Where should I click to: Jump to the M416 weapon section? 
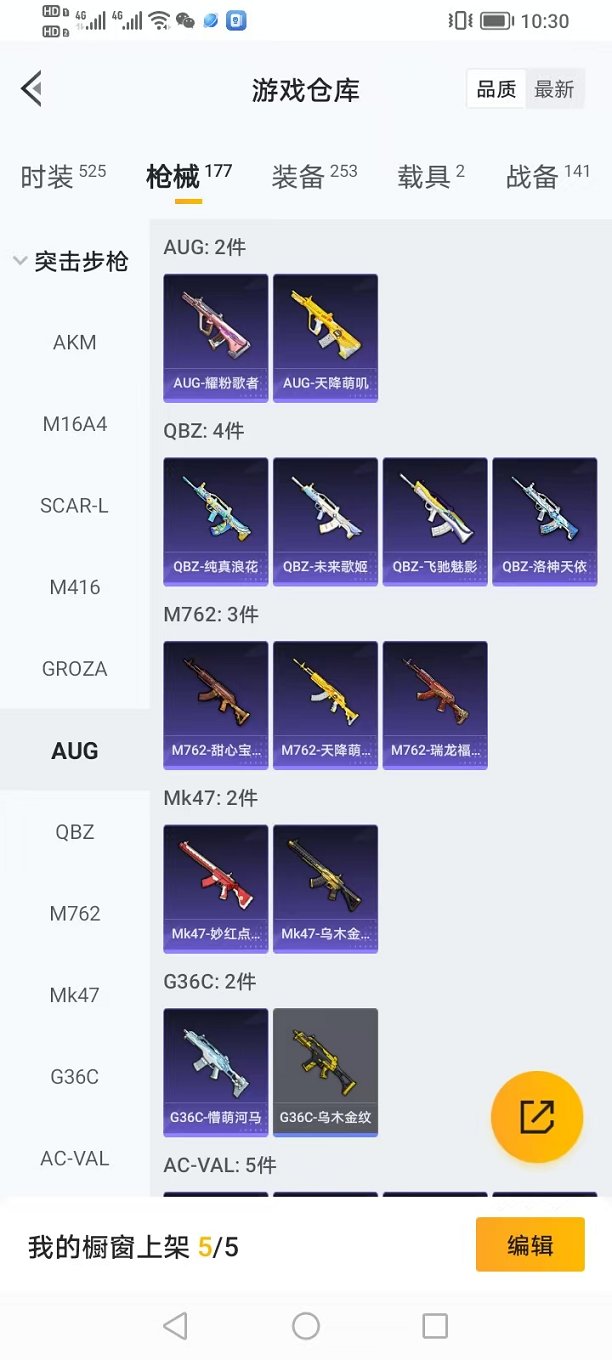pyautogui.click(x=75, y=587)
